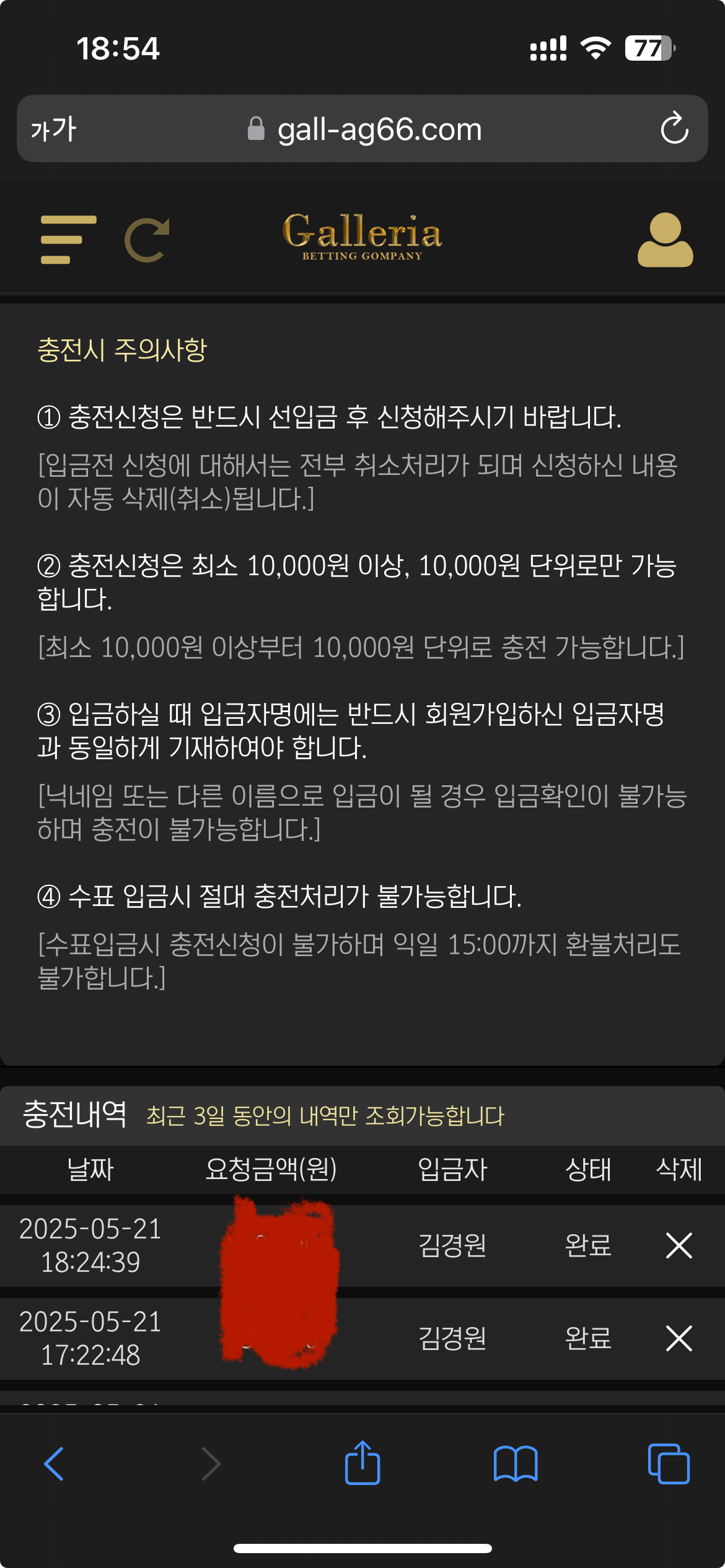Tap the gold refresh icon beside the menu
Image resolution: width=725 pixels, height=1568 pixels.
(x=147, y=240)
